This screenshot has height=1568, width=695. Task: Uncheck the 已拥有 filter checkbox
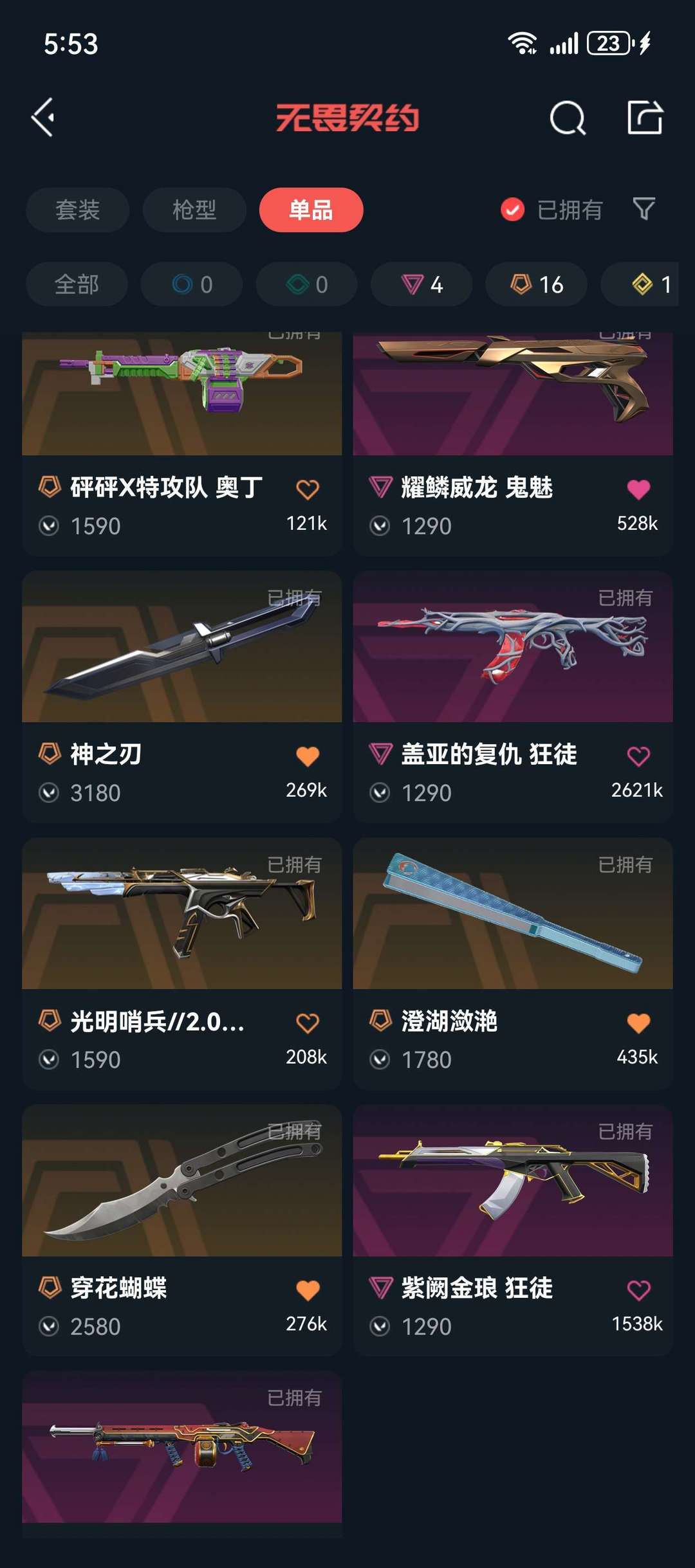512,210
